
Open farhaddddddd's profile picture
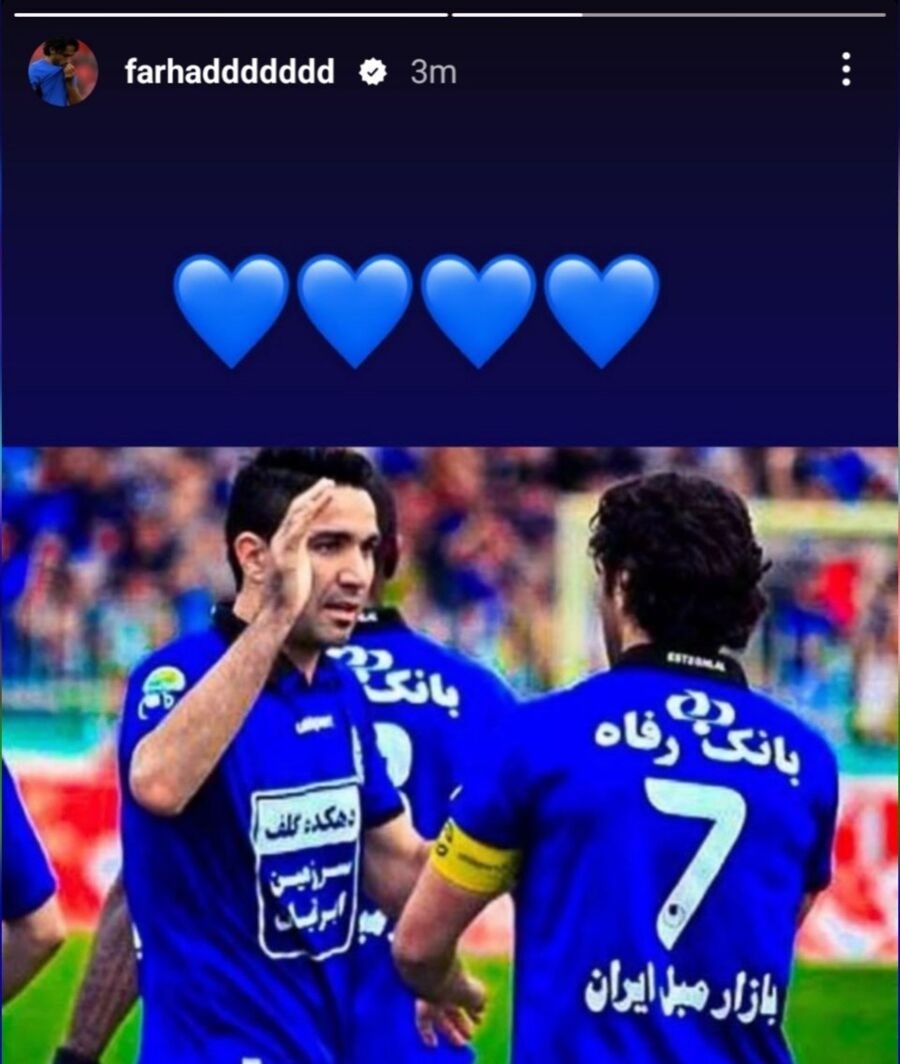[63, 72]
